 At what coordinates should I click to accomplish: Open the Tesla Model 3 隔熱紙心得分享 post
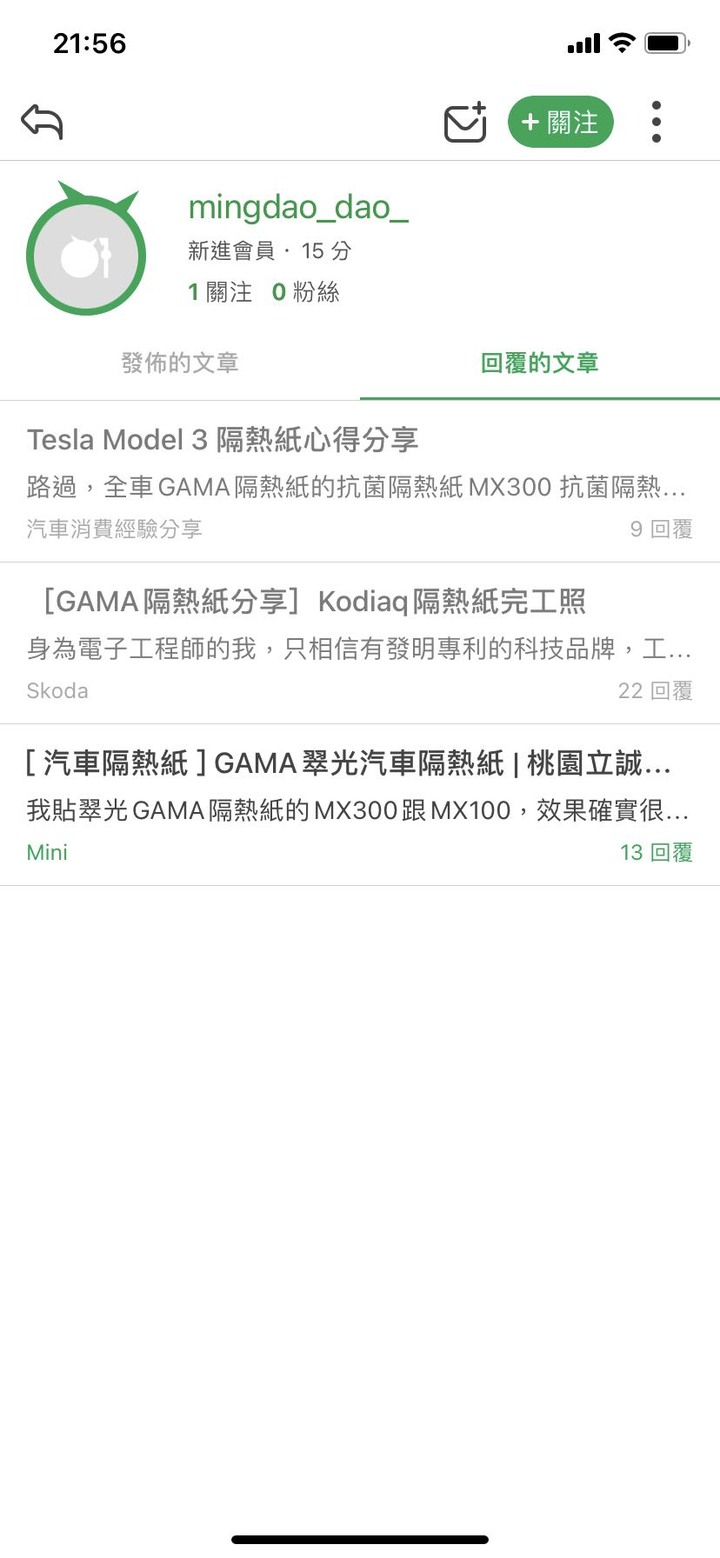tap(360, 482)
